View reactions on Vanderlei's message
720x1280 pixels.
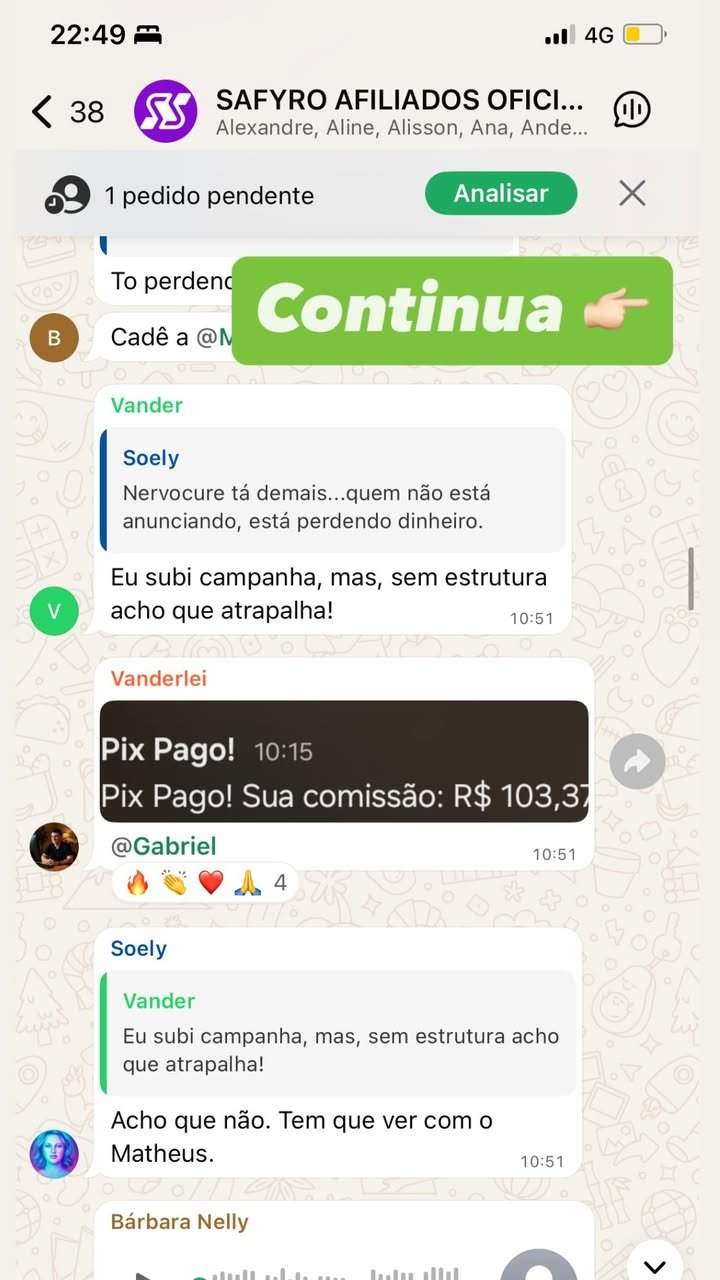click(x=205, y=883)
